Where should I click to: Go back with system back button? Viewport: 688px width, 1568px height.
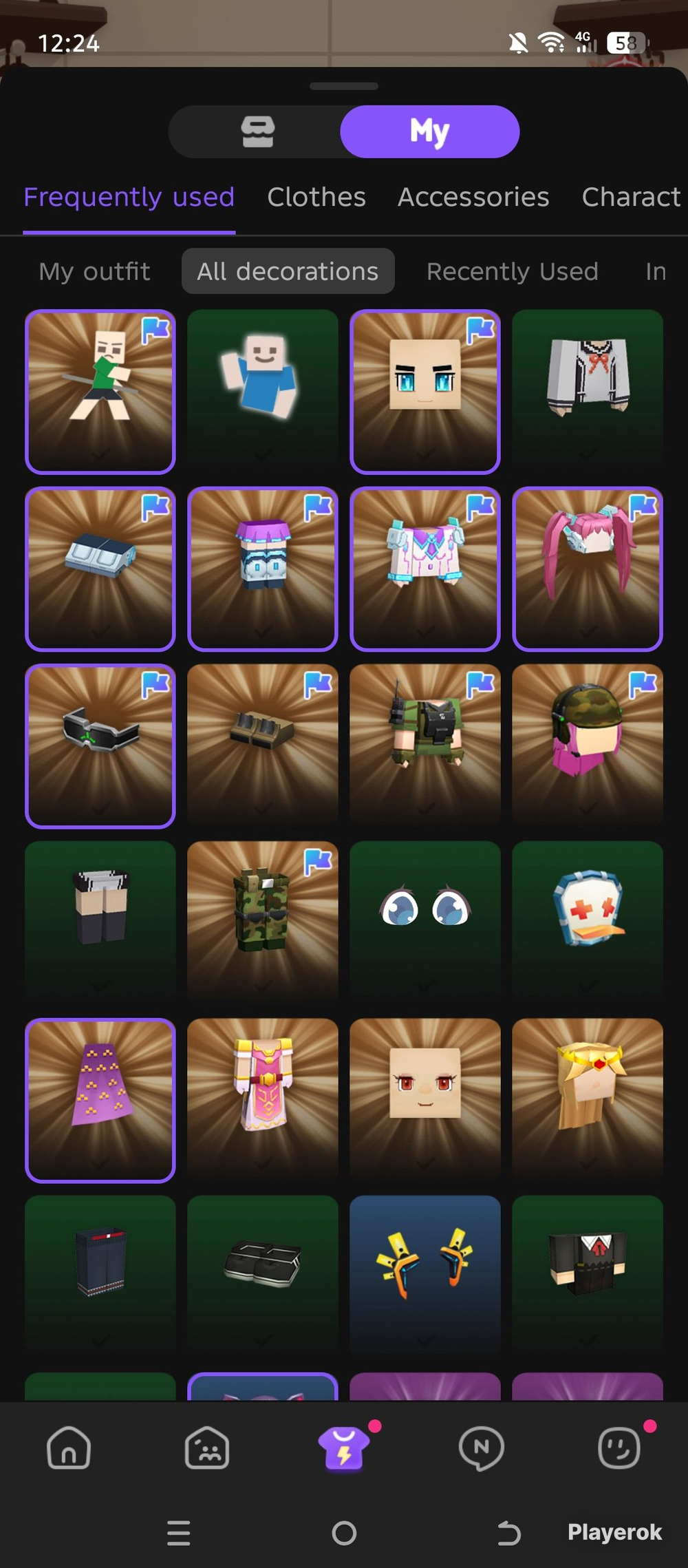pos(509,1533)
